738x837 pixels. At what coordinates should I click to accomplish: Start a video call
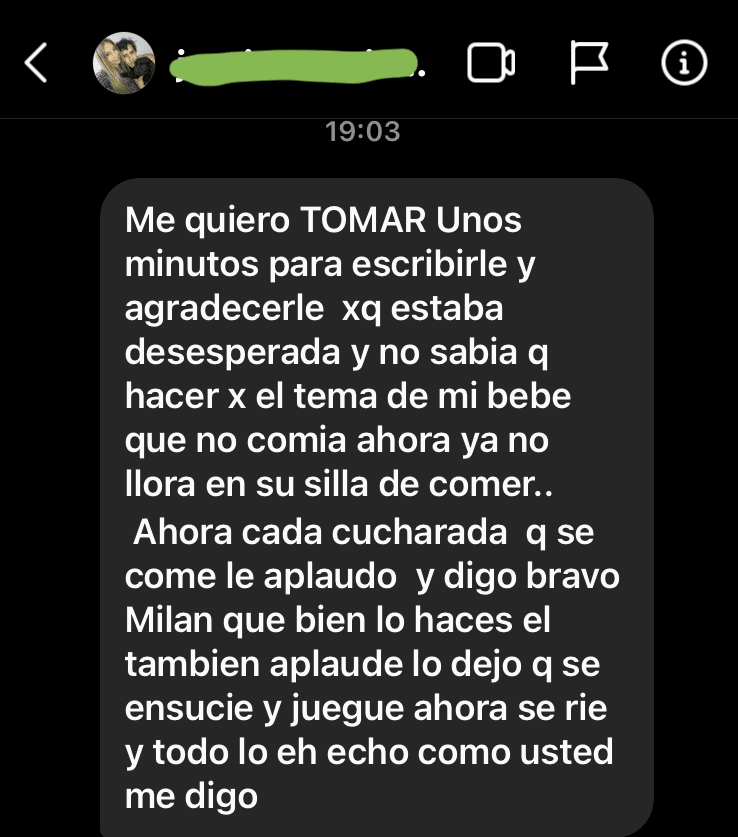point(491,64)
